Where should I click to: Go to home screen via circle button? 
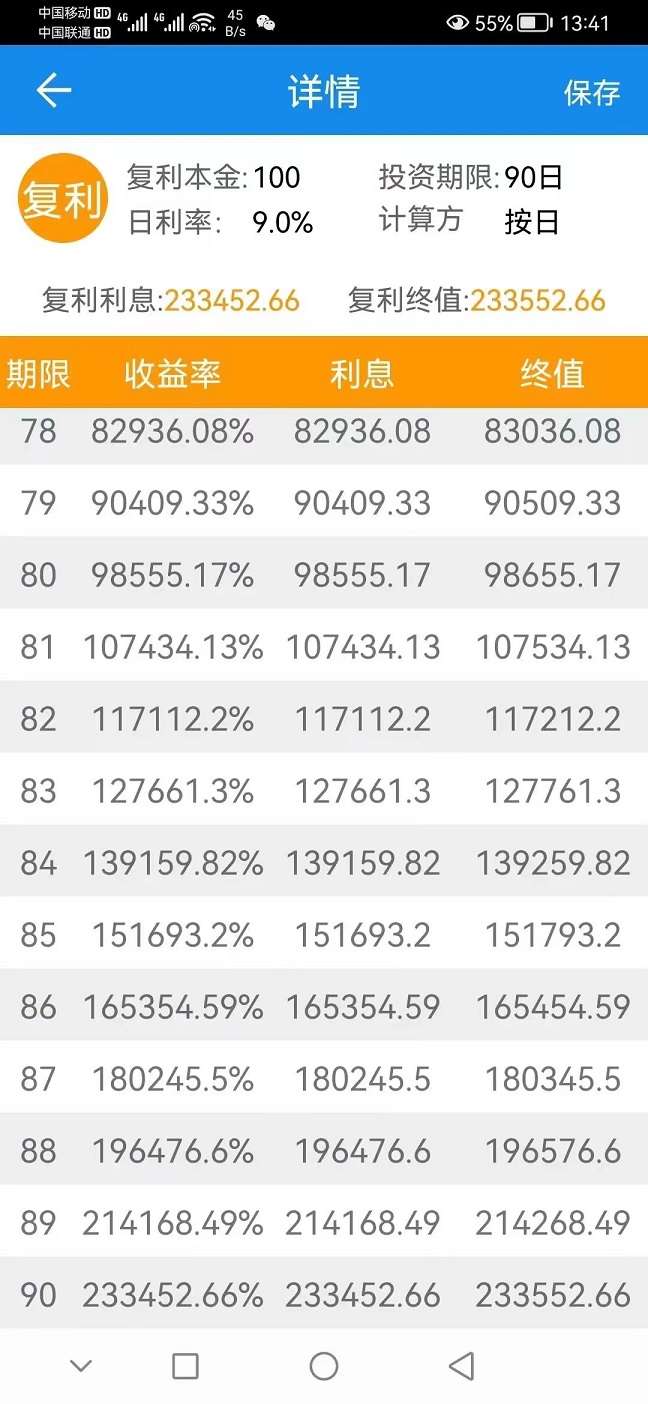(x=324, y=1366)
